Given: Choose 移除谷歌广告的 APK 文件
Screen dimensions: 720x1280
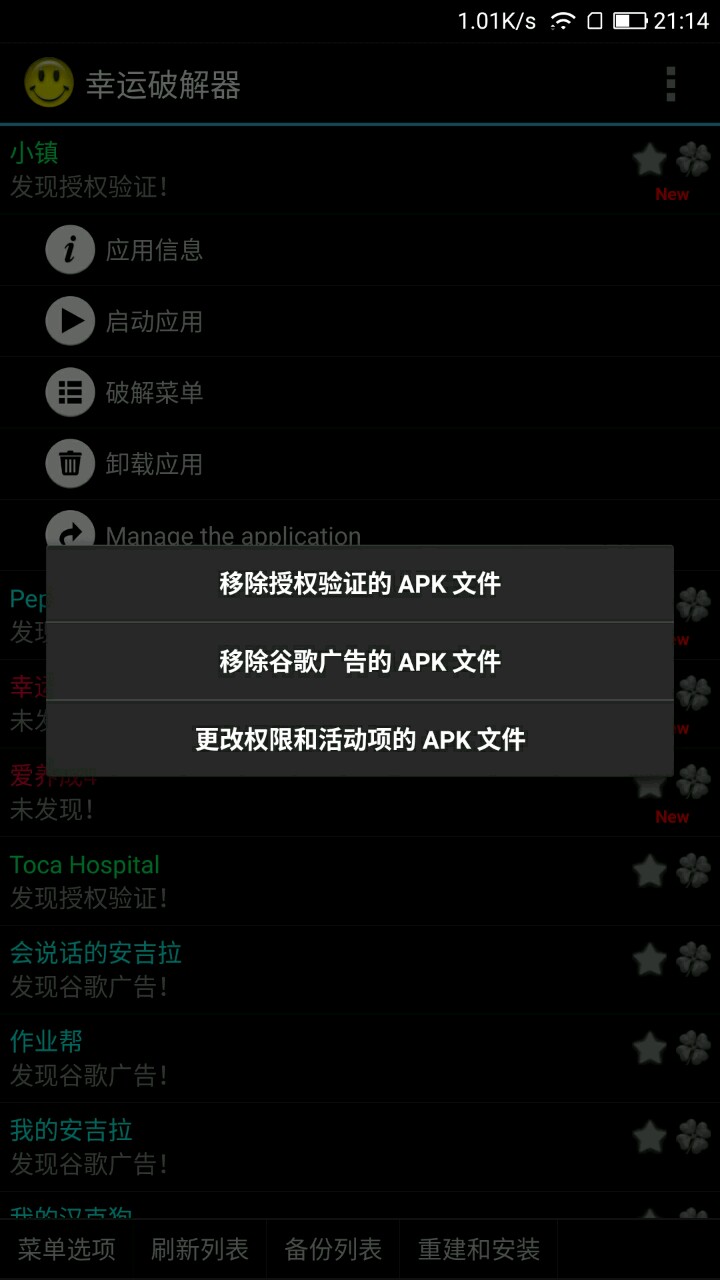Looking at the screenshot, I should pos(360,661).
